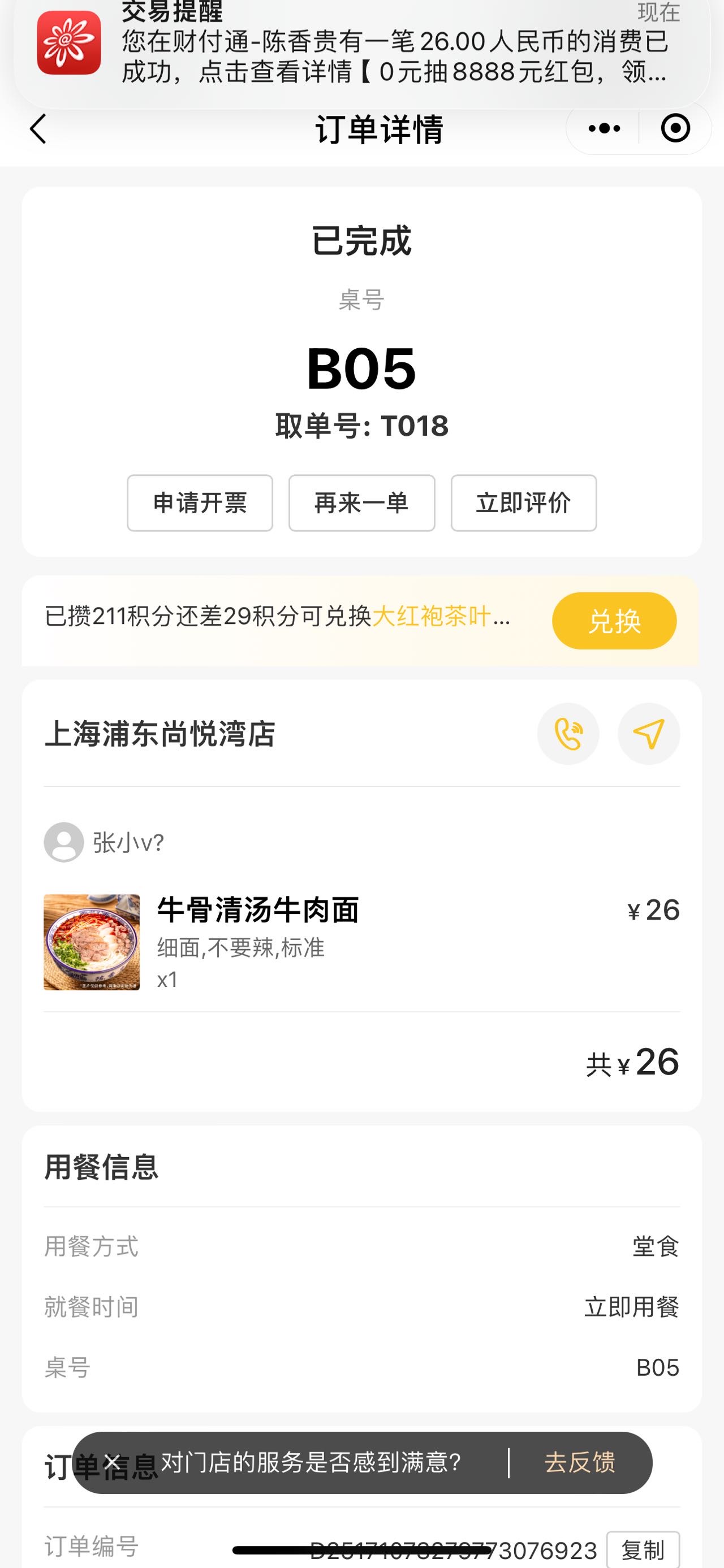This screenshot has height=1568, width=724.
Task: Rate the order with 立即评价
Action: point(524,503)
